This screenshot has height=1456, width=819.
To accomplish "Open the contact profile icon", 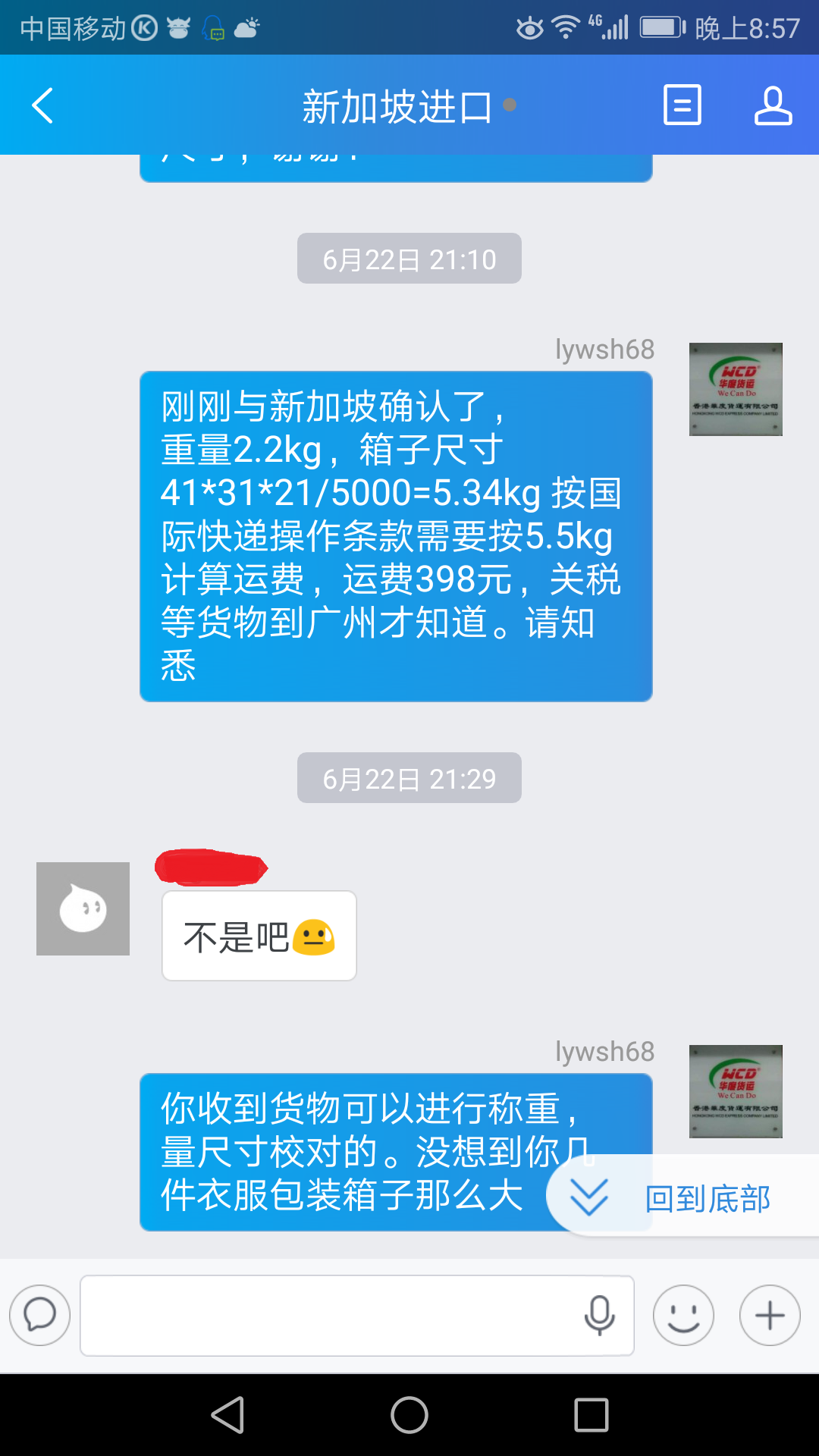I will click(773, 105).
